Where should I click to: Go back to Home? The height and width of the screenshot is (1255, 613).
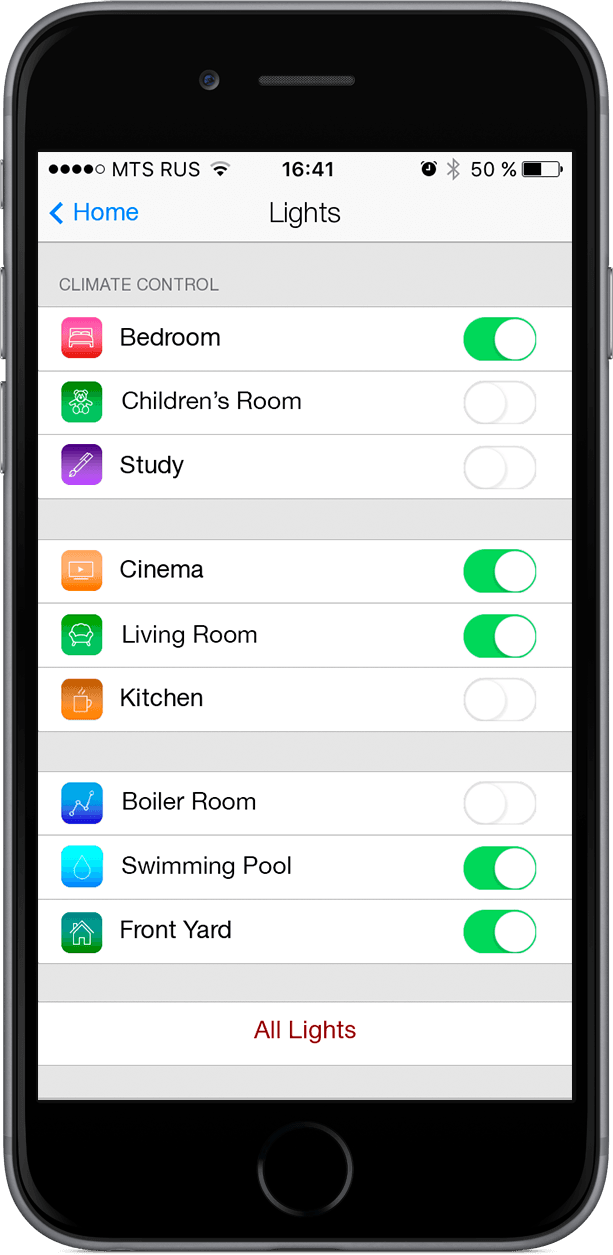94,212
